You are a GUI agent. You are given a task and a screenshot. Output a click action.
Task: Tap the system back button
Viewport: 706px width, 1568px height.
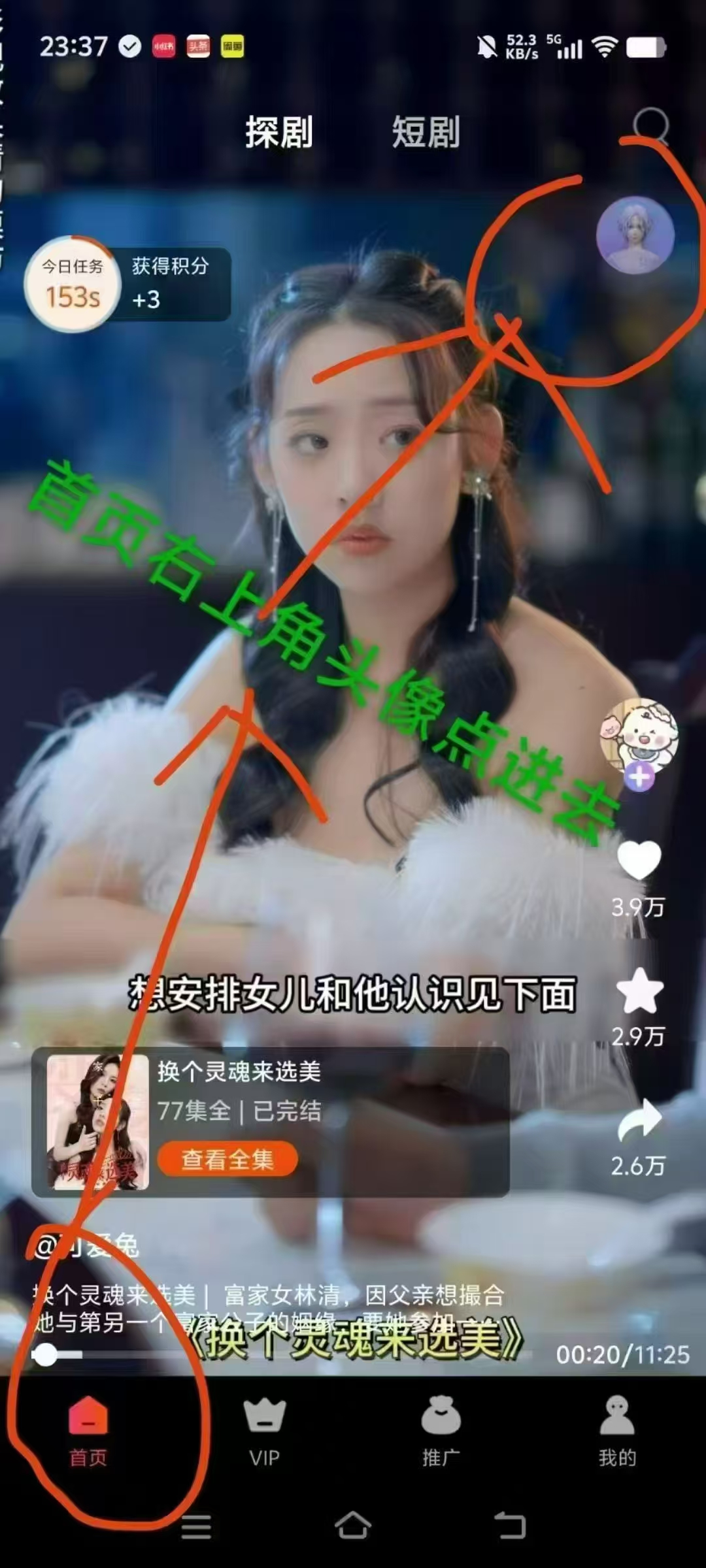(x=510, y=1526)
